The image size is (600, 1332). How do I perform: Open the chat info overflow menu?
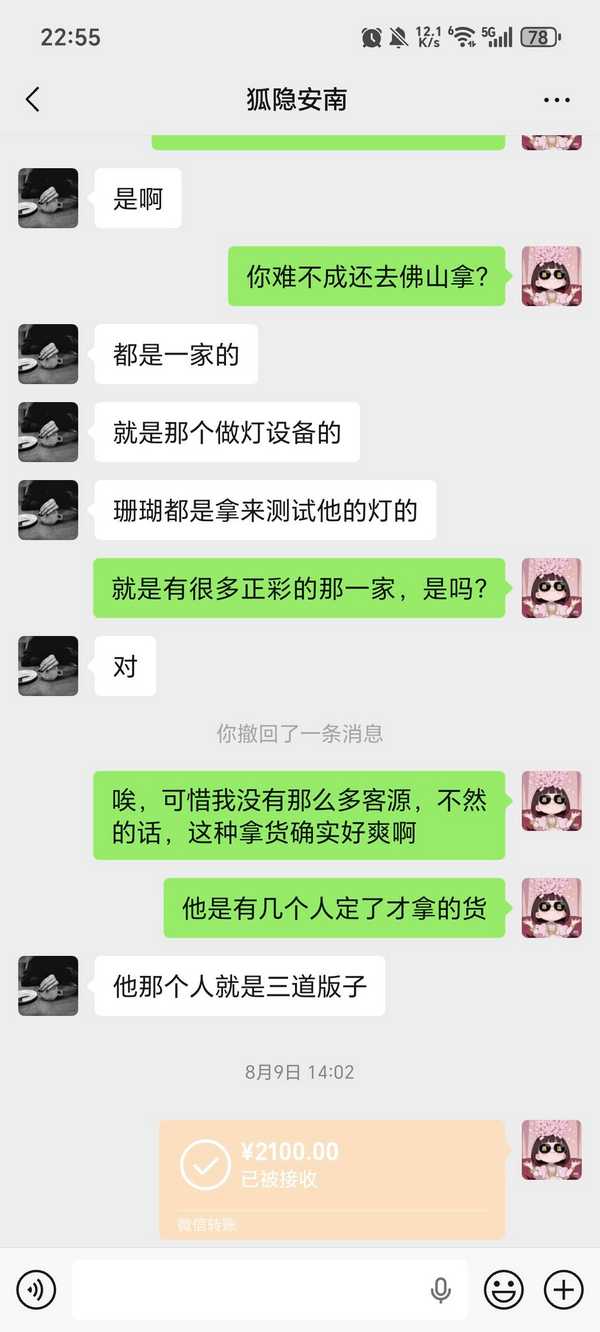click(x=556, y=100)
